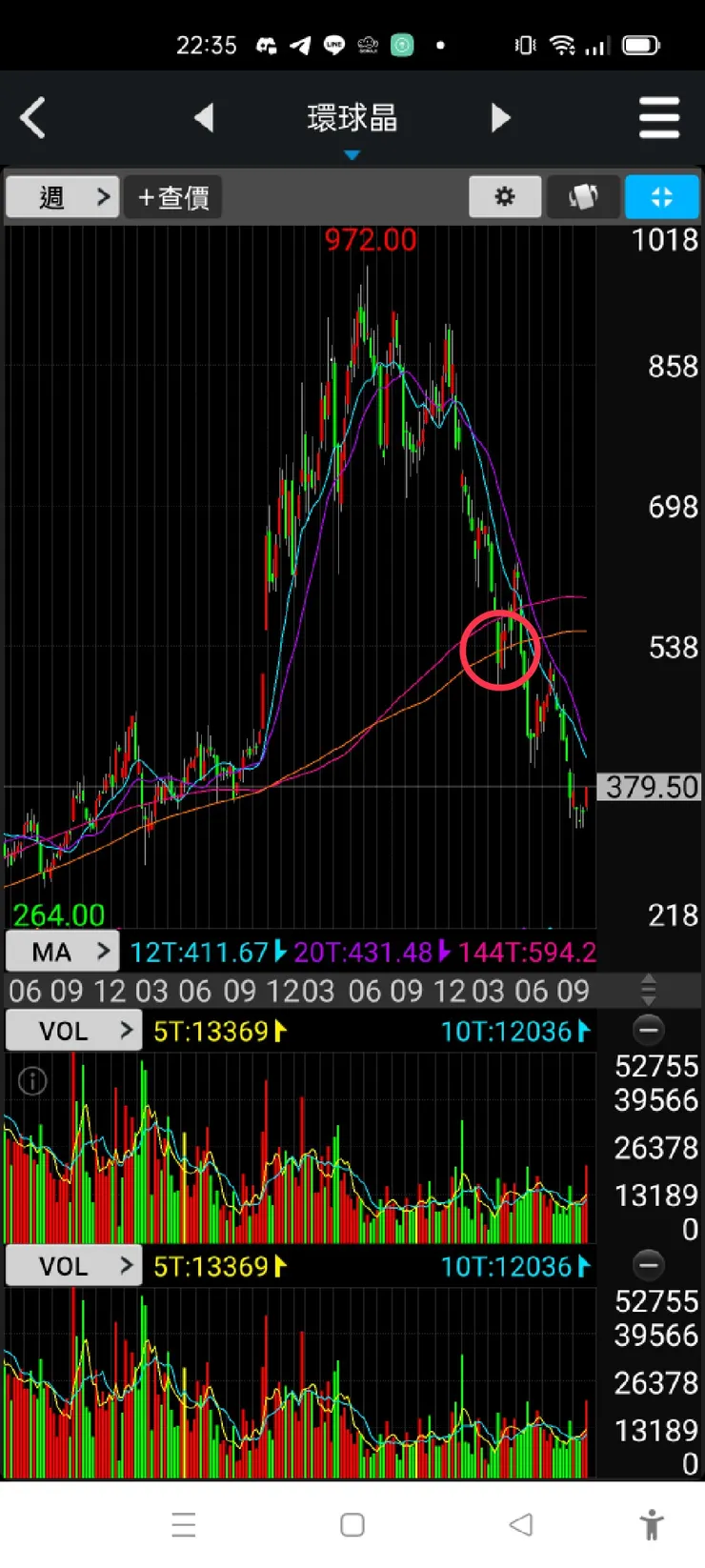
Task: Rotate the chart orientation
Action: [x=583, y=197]
